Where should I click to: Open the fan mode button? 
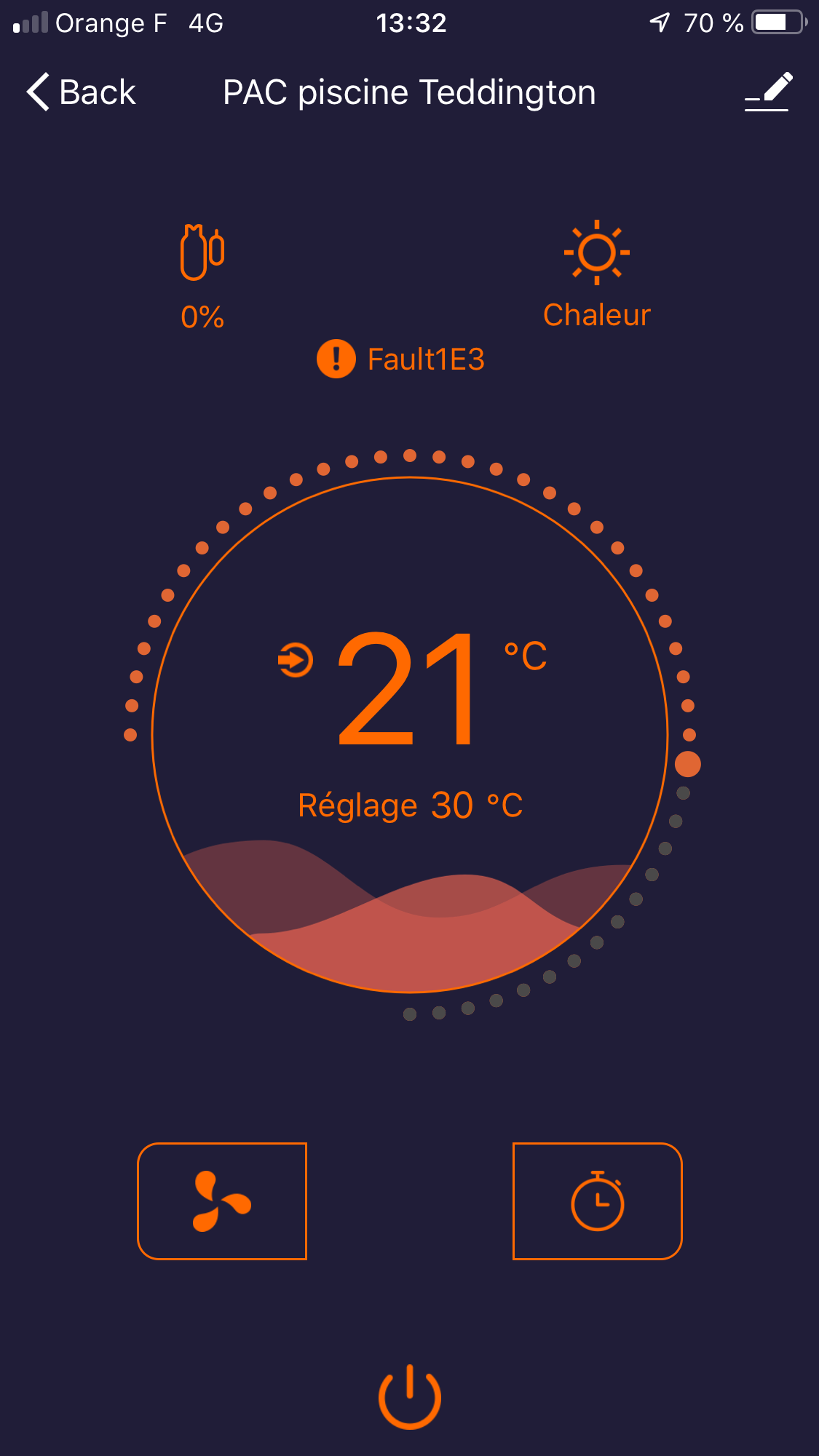click(222, 1201)
